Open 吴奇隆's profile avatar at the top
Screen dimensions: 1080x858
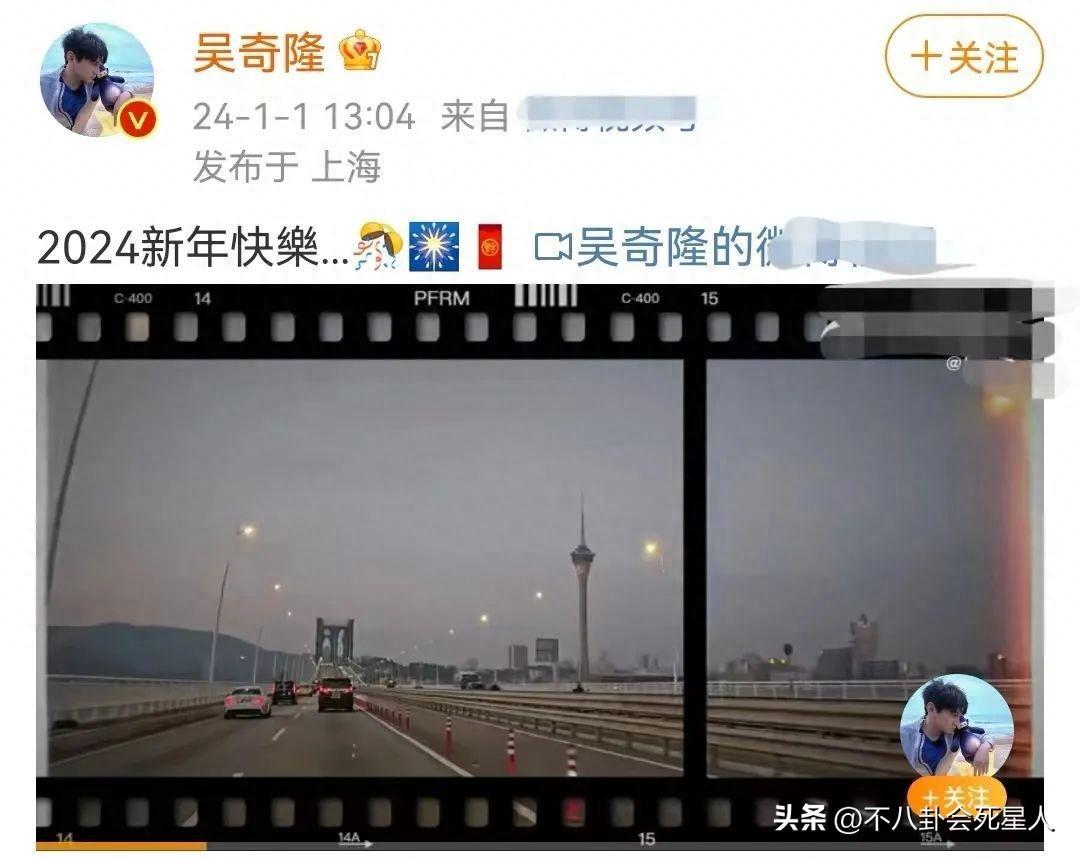pos(97,80)
